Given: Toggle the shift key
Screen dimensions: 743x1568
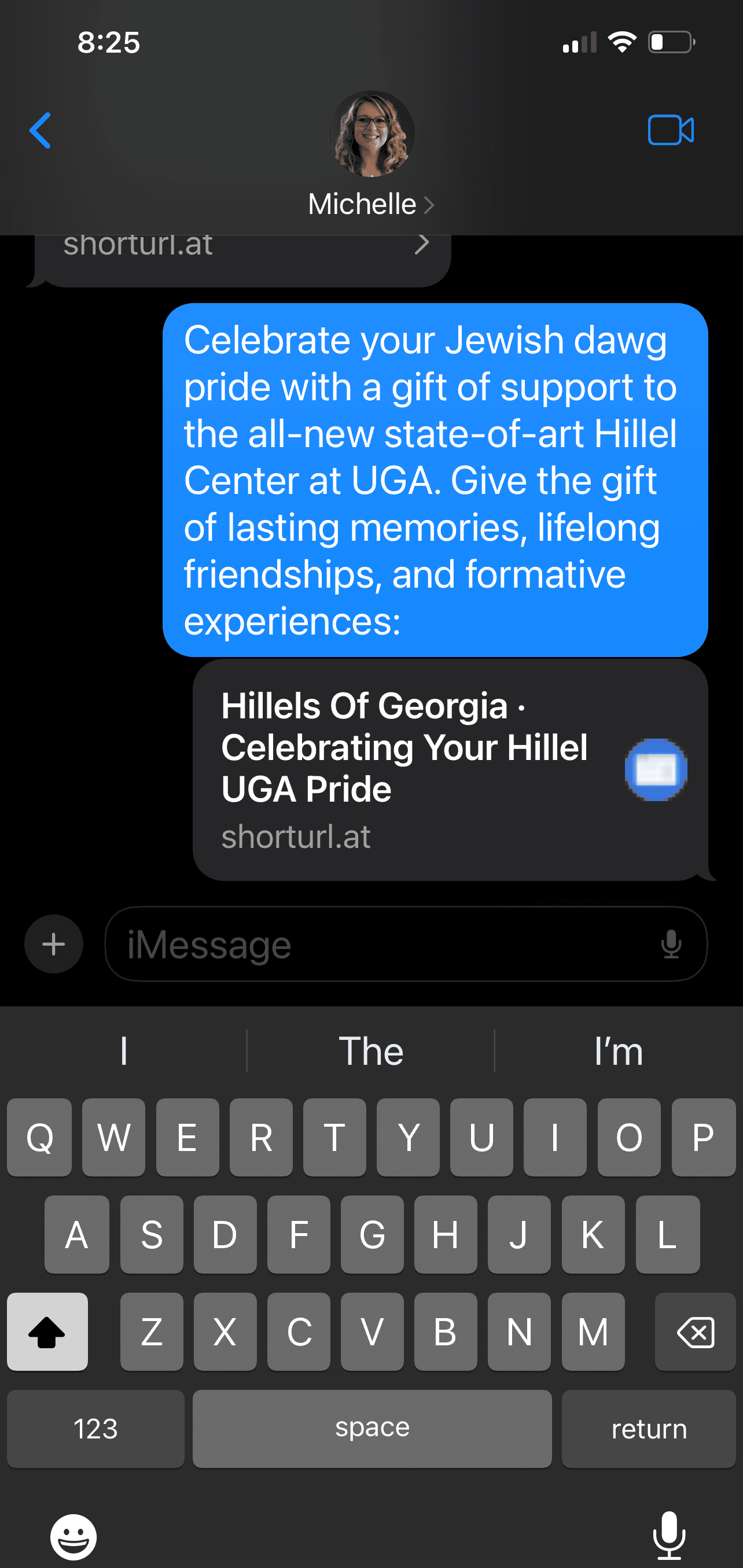Looking at the screenshot, I should click(47, 1332).
